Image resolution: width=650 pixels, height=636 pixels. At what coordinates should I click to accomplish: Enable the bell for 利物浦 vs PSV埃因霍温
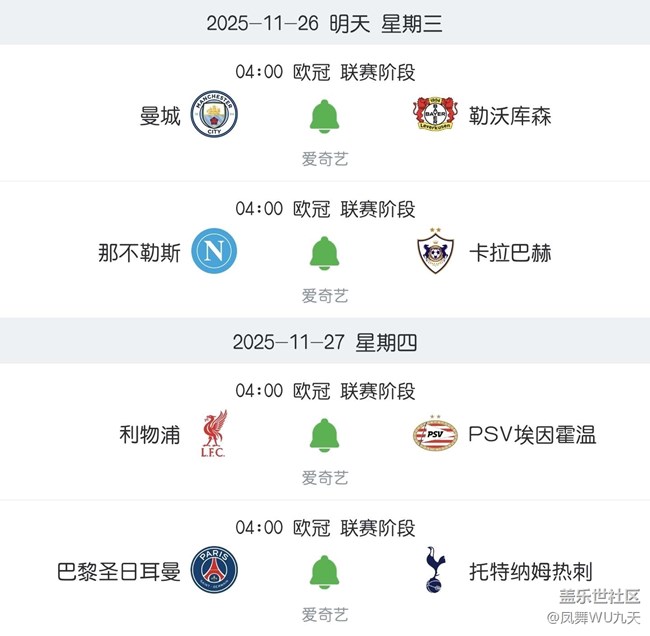(x=325, y=435)
